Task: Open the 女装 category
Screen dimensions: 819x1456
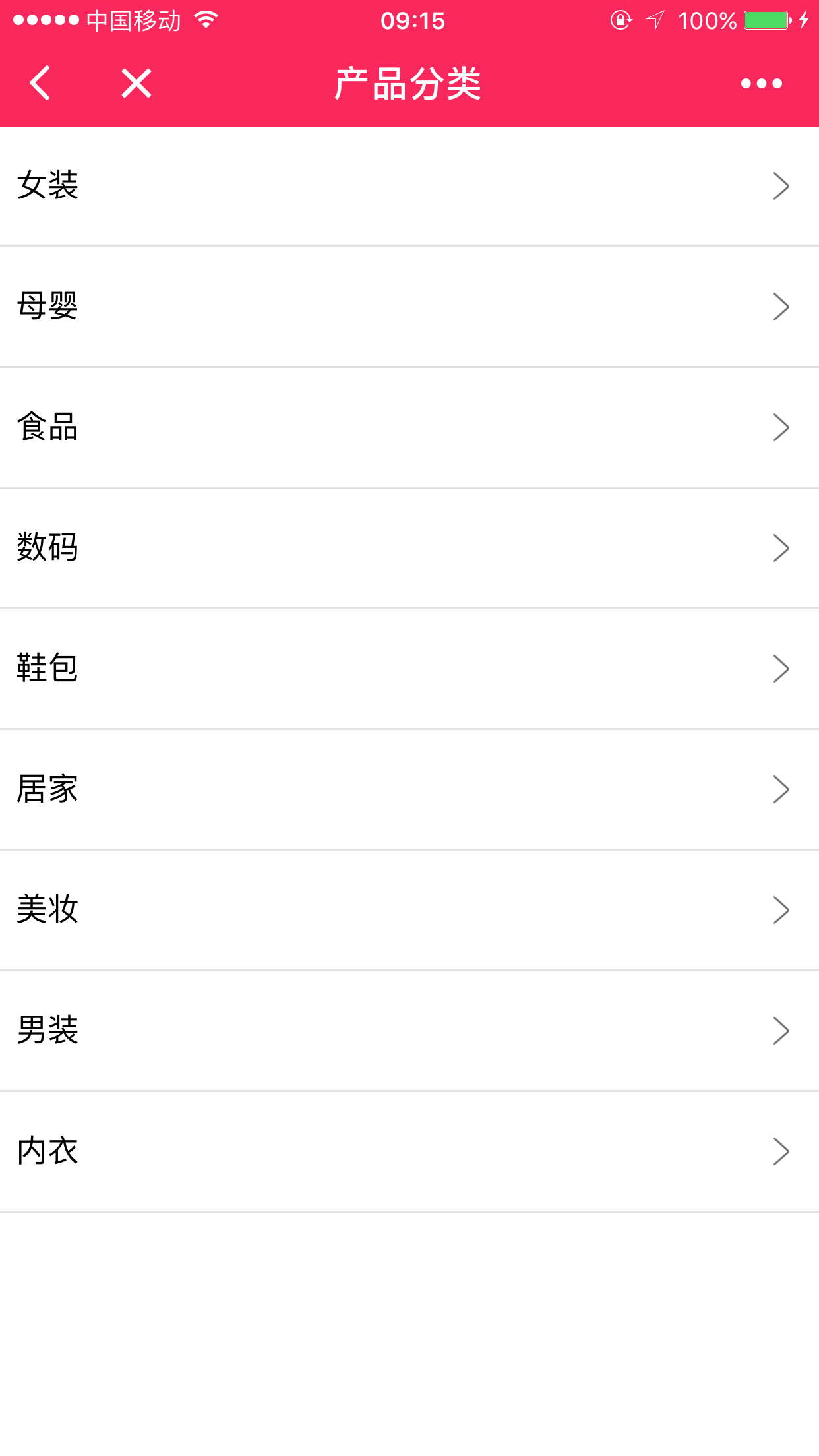Action: coord(409,186)
